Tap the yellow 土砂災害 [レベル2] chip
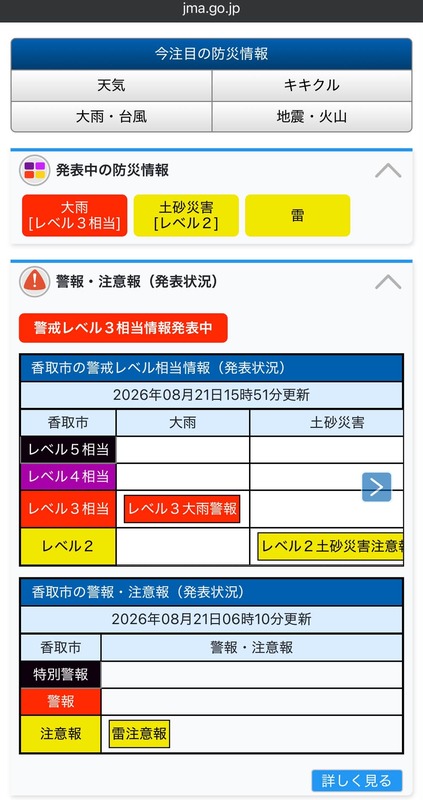Screen dimensions: 423x800 point(186,215)
